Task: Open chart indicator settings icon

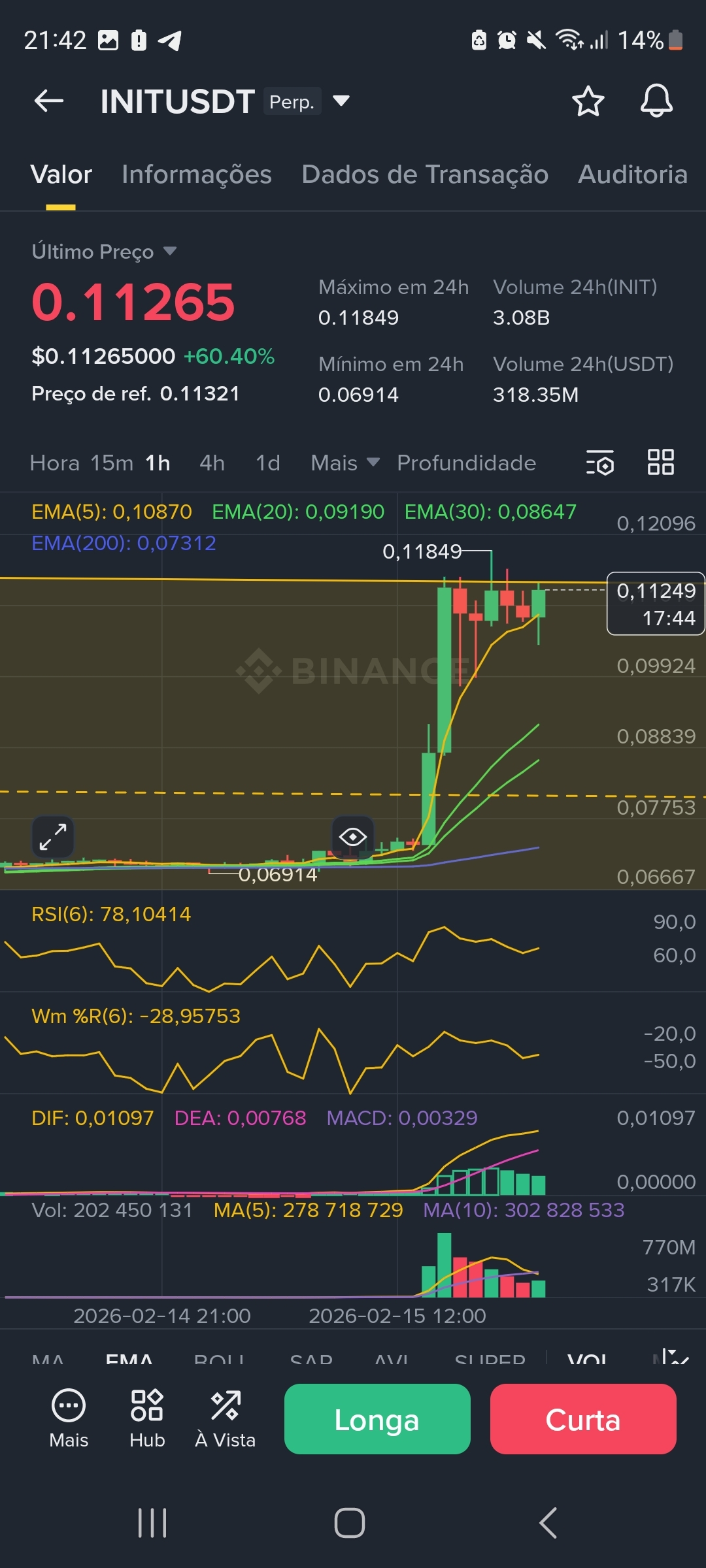Action: click(599, 463)
